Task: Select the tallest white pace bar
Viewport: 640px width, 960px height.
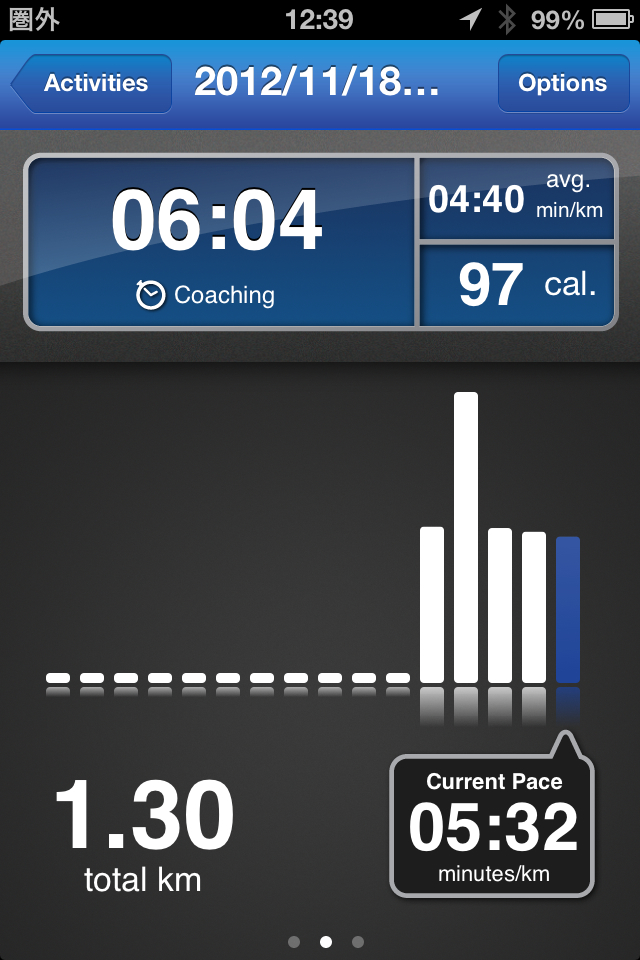Action: pyautogui.click(x=466, y=537)
